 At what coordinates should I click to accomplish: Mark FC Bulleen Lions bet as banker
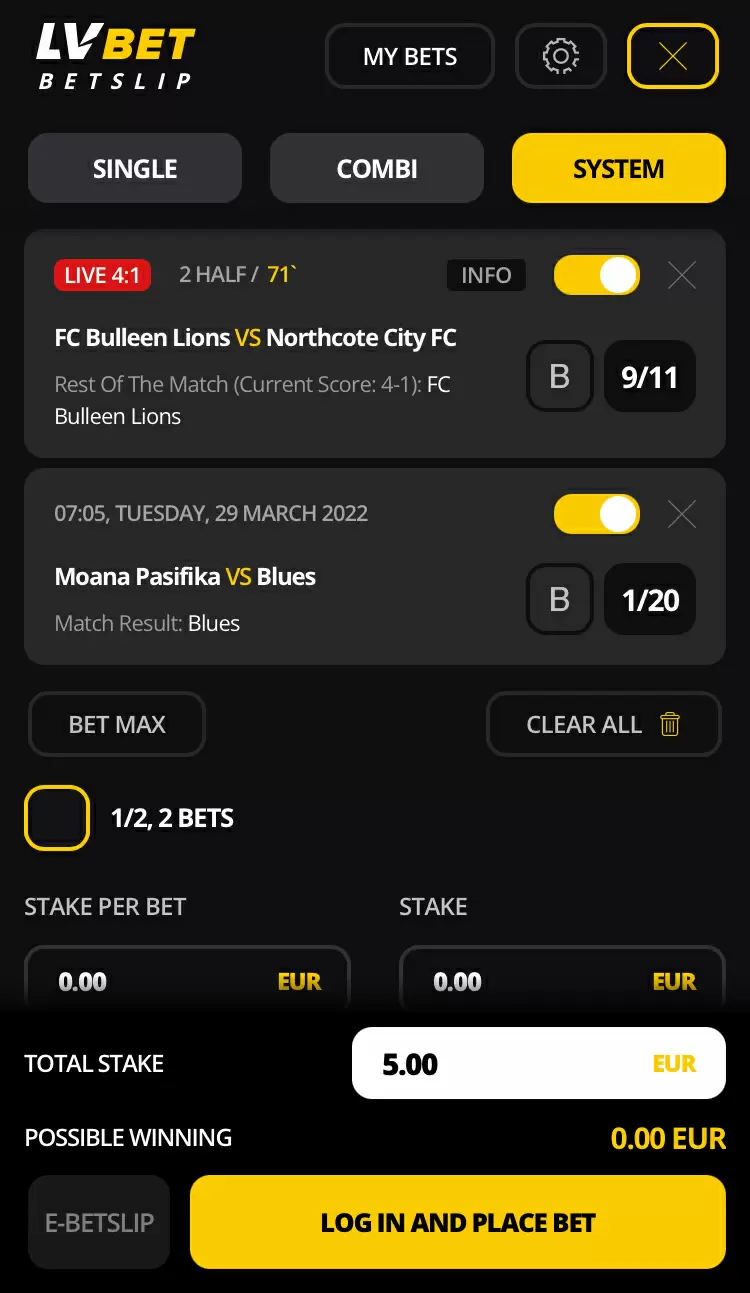click(x=560, y=377)
